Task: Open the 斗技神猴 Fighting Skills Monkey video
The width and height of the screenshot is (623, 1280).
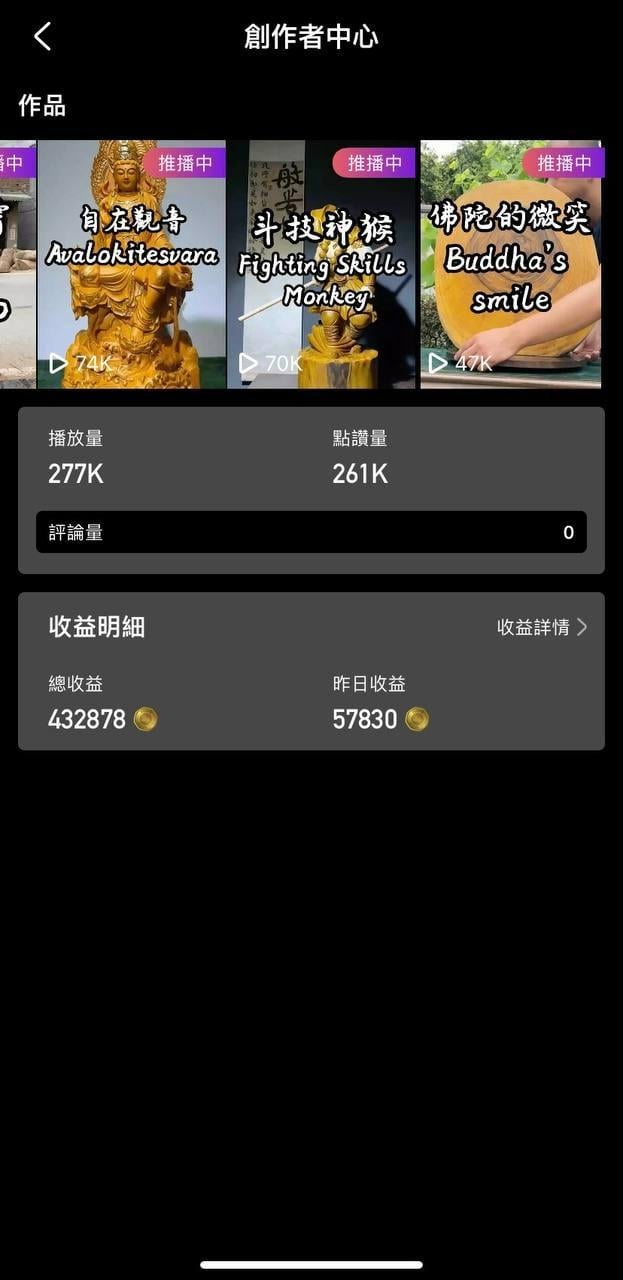Action: click(321, 265)
